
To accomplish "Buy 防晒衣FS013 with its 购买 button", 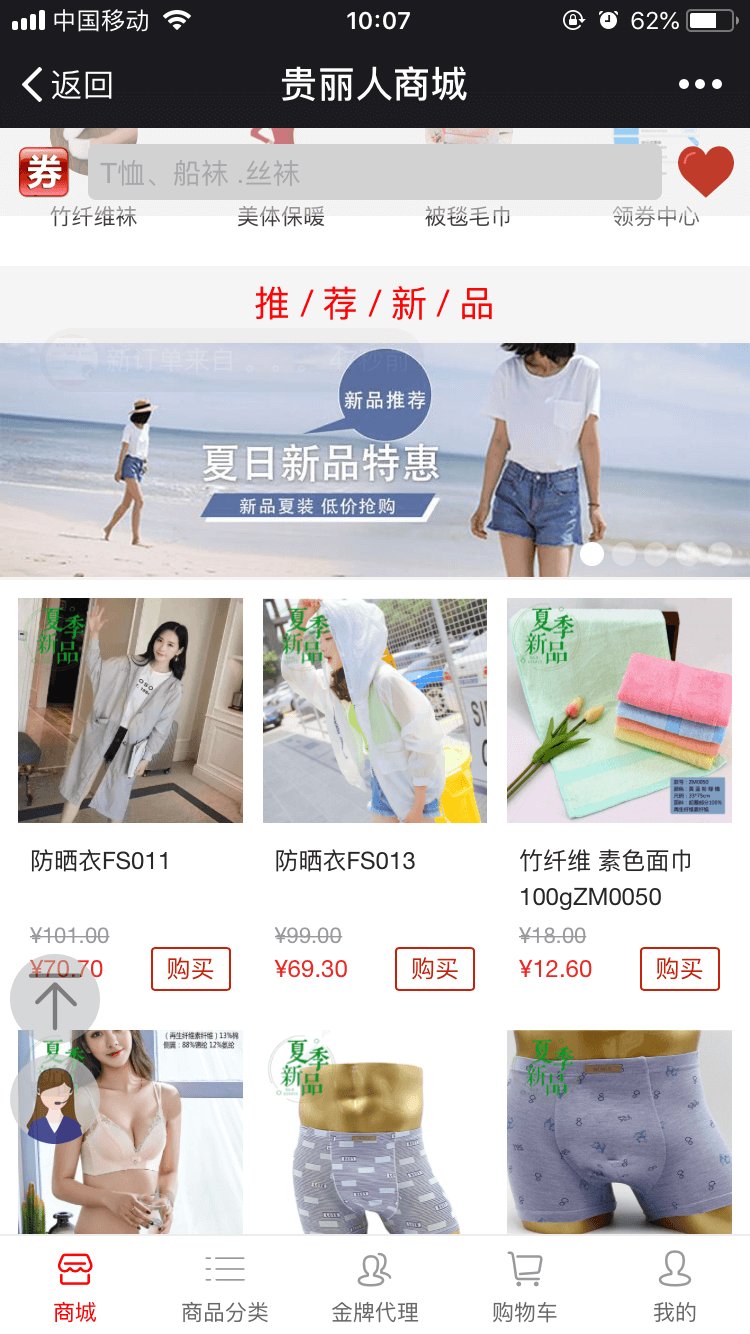I will pyautogui.click(x=435, y=969).
